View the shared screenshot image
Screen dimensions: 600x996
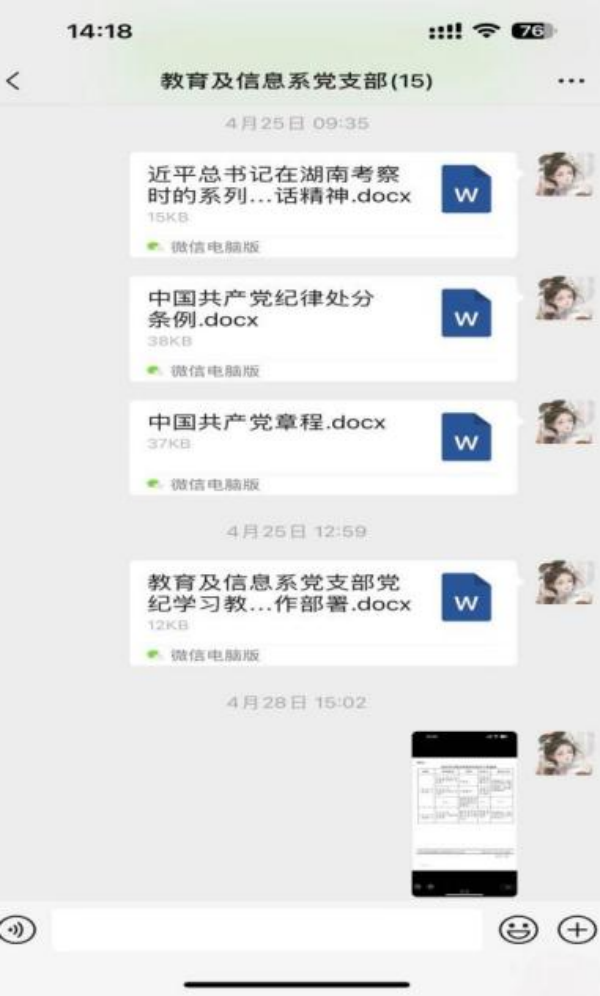pyautogui.click(x=464, y=813)
